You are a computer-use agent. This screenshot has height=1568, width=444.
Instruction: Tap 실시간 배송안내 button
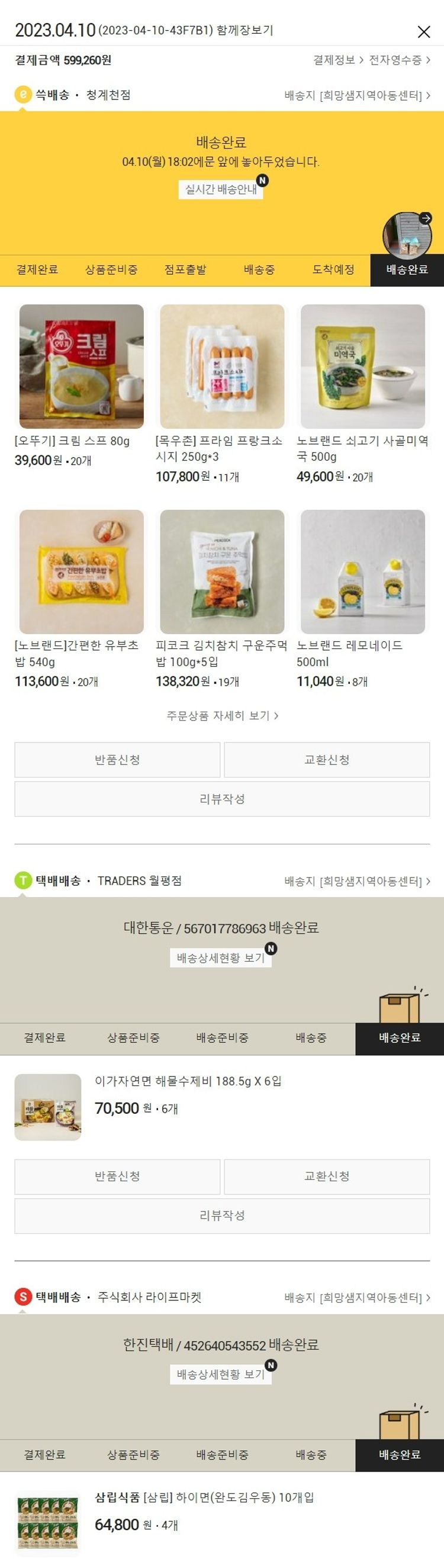point(221,189)
